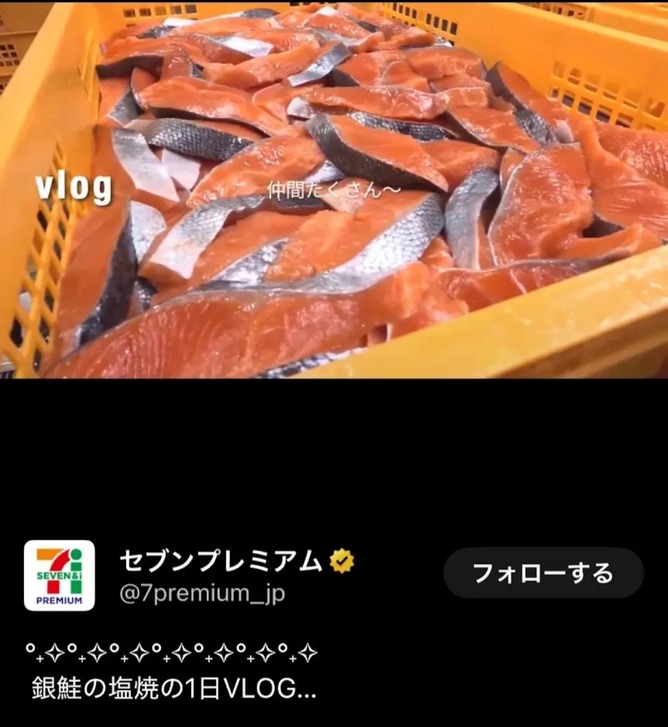Screen dimensions: 668x727
Task: Expand the 銀鮭の塩焼の1日VLOG caption
Action: click(x=174, y=689)
